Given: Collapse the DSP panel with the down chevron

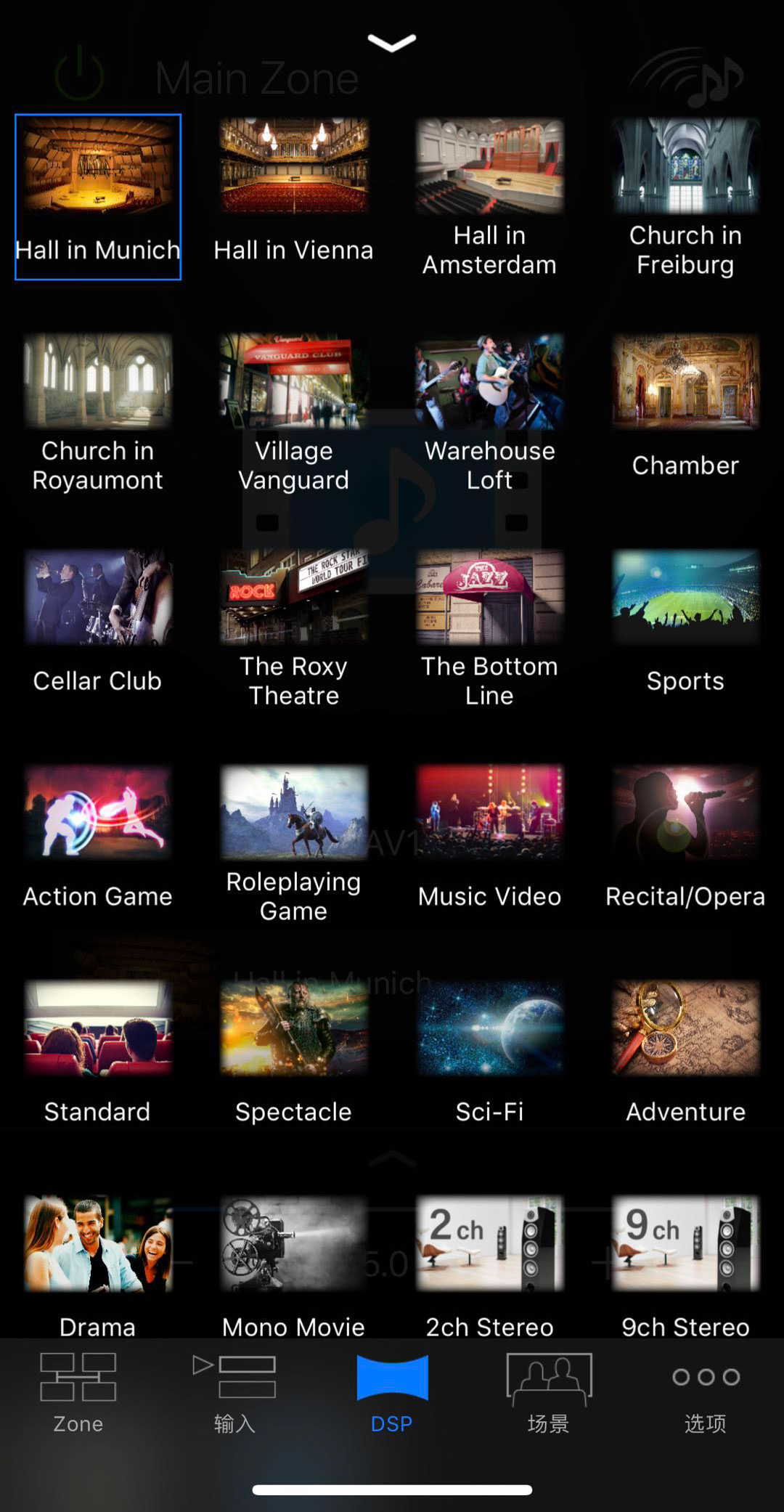Looking at the screenshot, I should click(392, 43).
